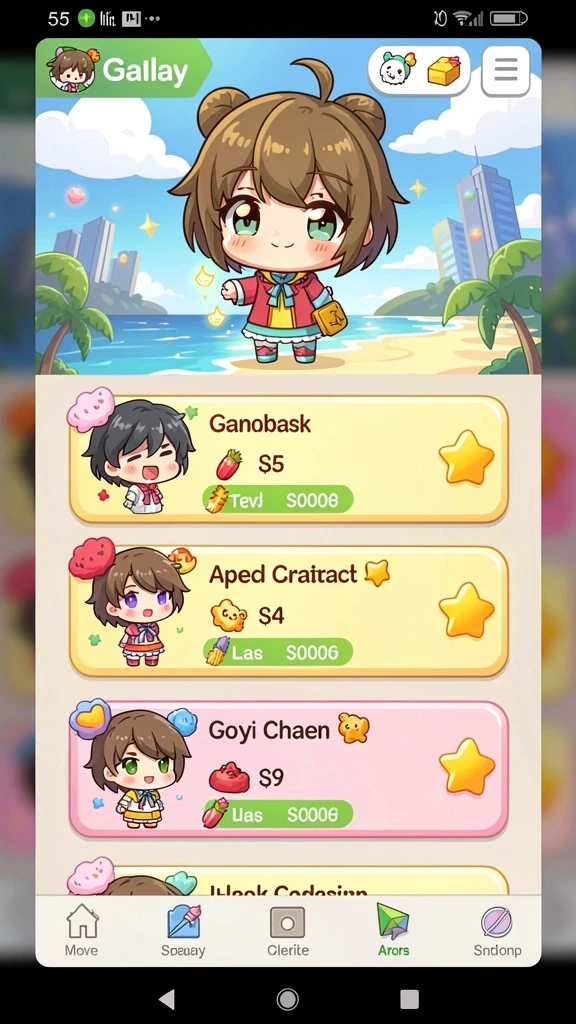This screenshot has width=576, height=1024.
Task: Switch to the Move tab
Action: click(82, 930)
